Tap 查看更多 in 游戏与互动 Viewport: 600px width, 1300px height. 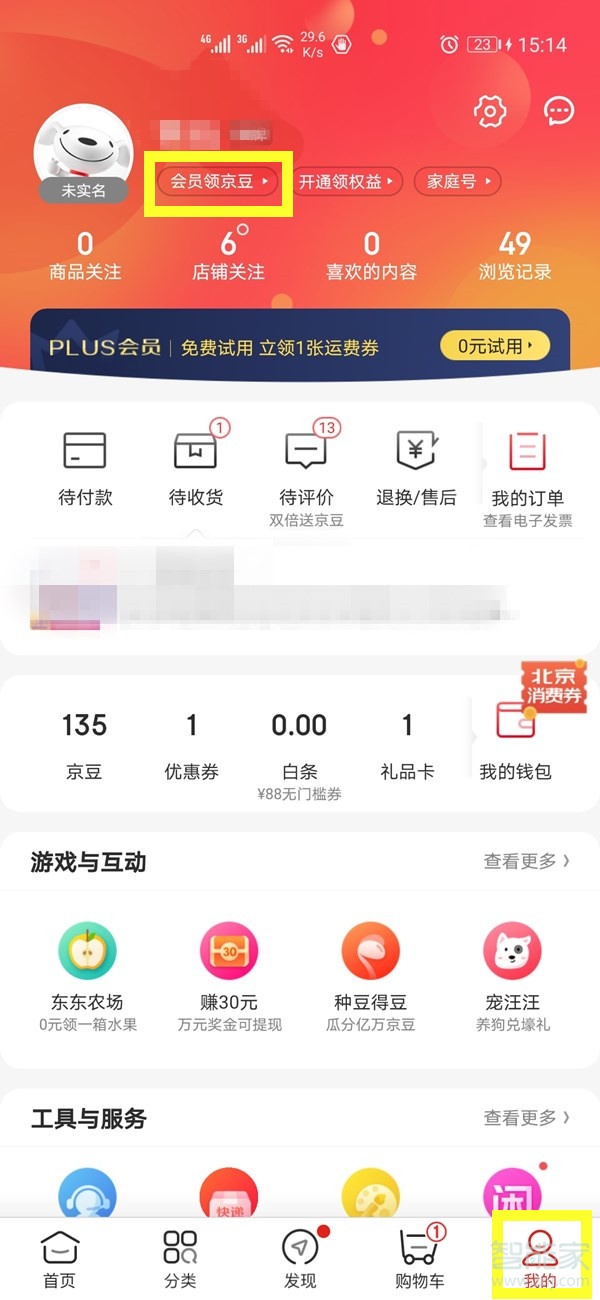[526, 862]
